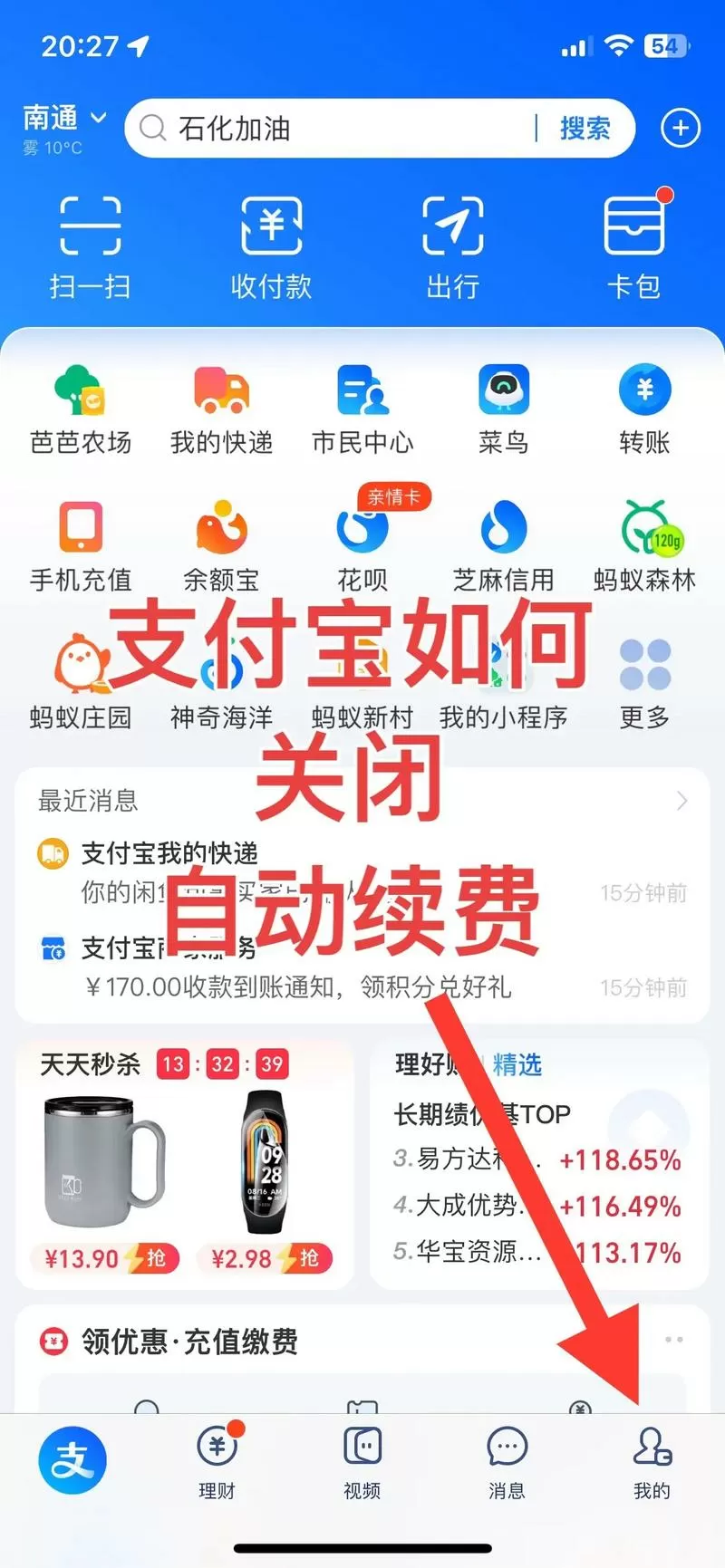Open 余额宝 Yu'ebao
The width and height of the screenshot is (725, 1568).
click(x=220, y=544)
